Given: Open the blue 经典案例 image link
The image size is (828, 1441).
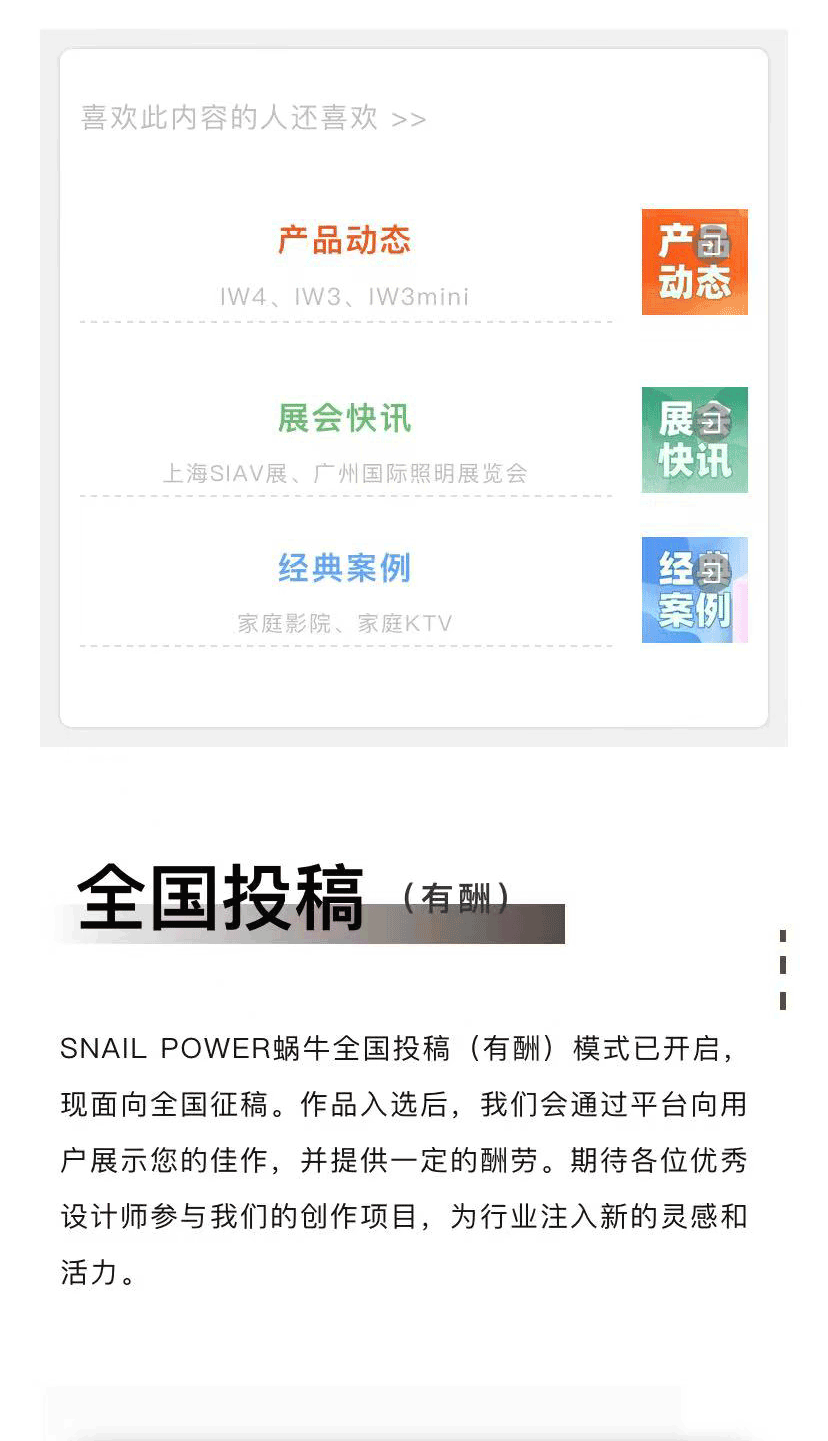Looking at the screenshot, I should [x=694, y=590].
